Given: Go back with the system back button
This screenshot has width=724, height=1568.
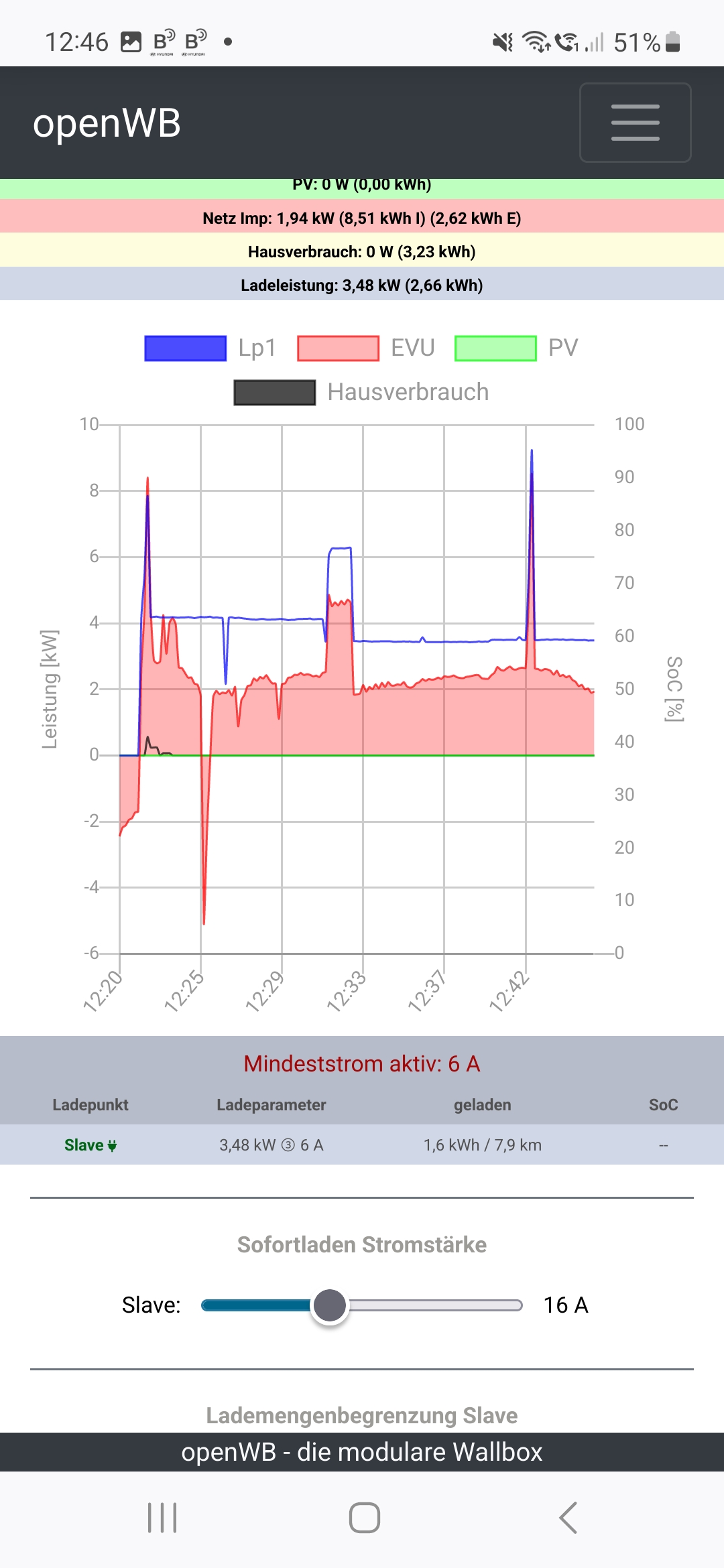Looking at the screenshot, I should point(568,1518).
